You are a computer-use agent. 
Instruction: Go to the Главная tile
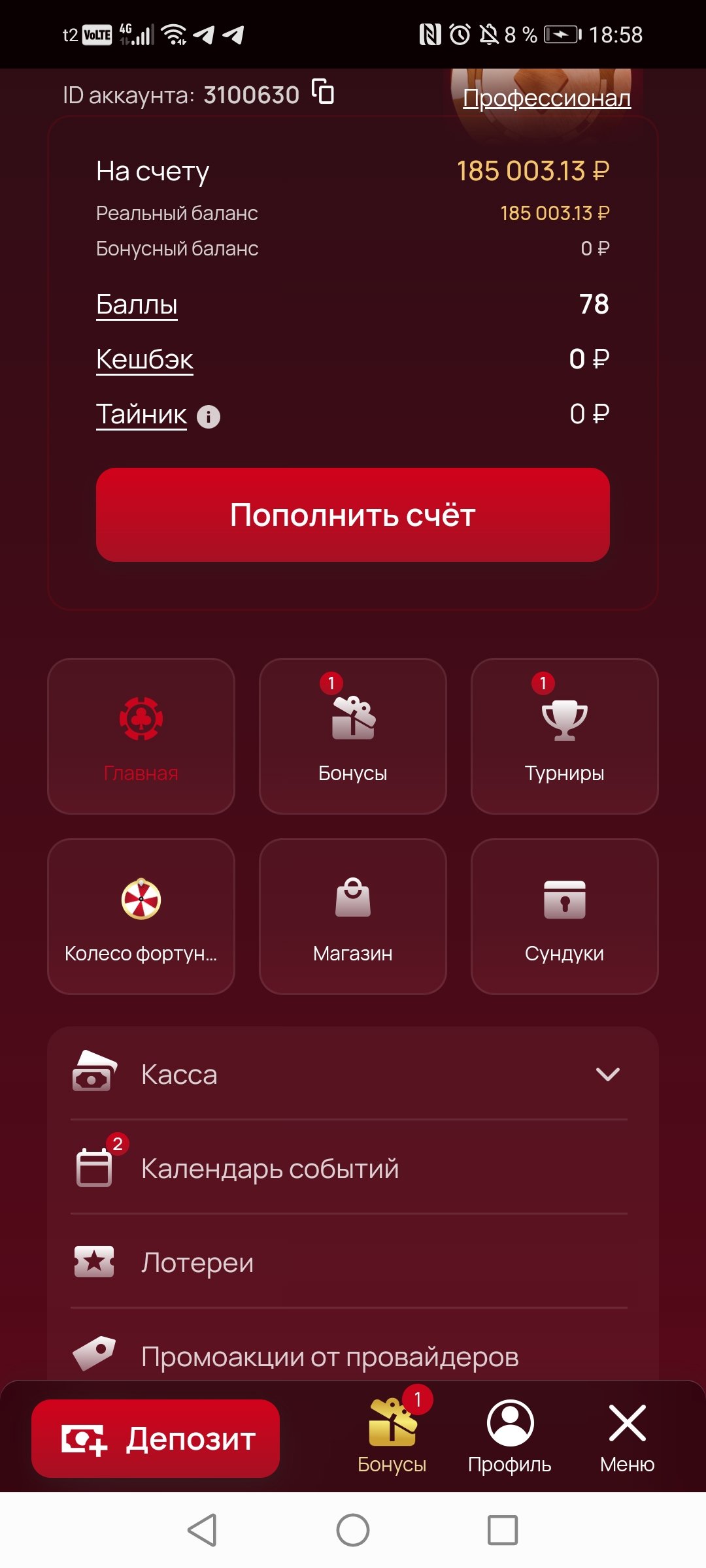(x=141, y=736)
